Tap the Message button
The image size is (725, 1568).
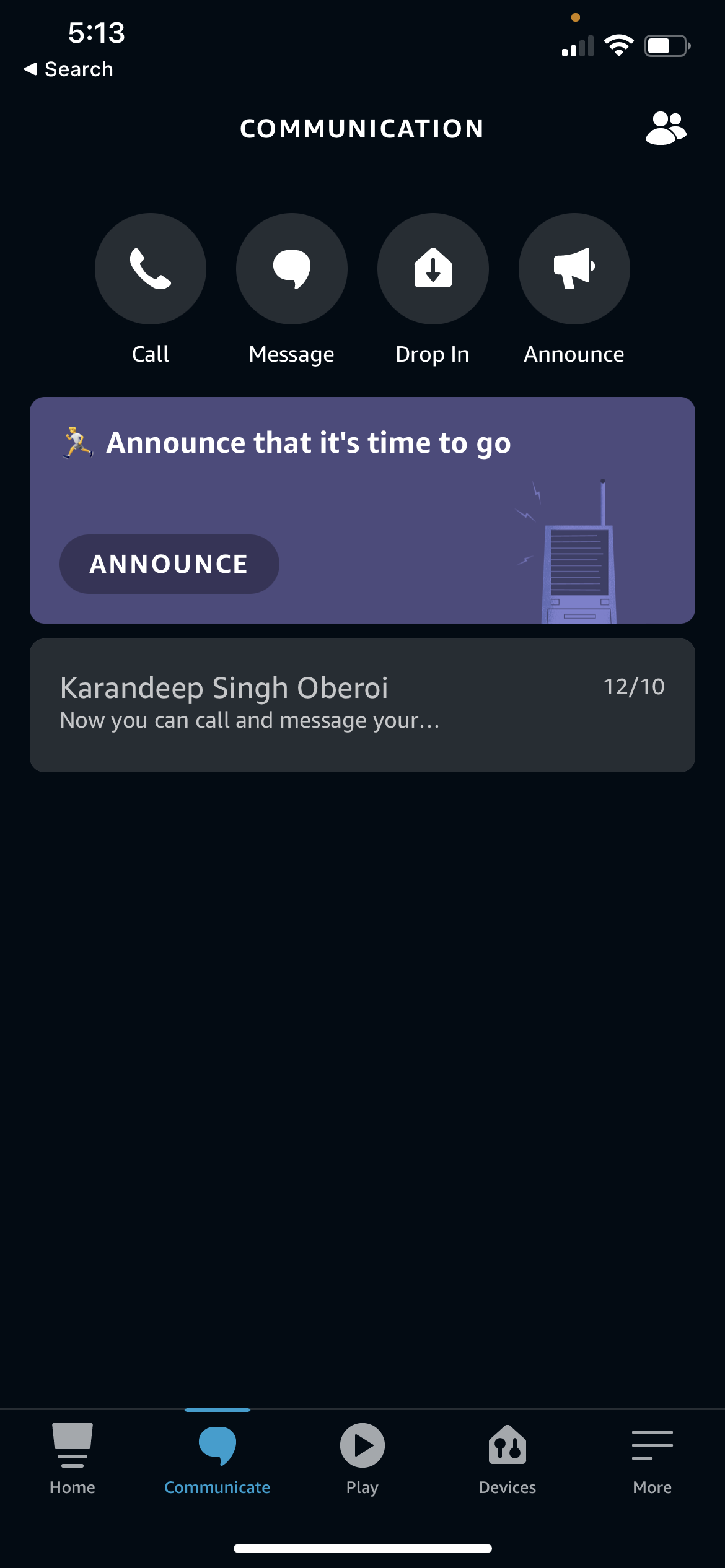[x=292, y=269]
